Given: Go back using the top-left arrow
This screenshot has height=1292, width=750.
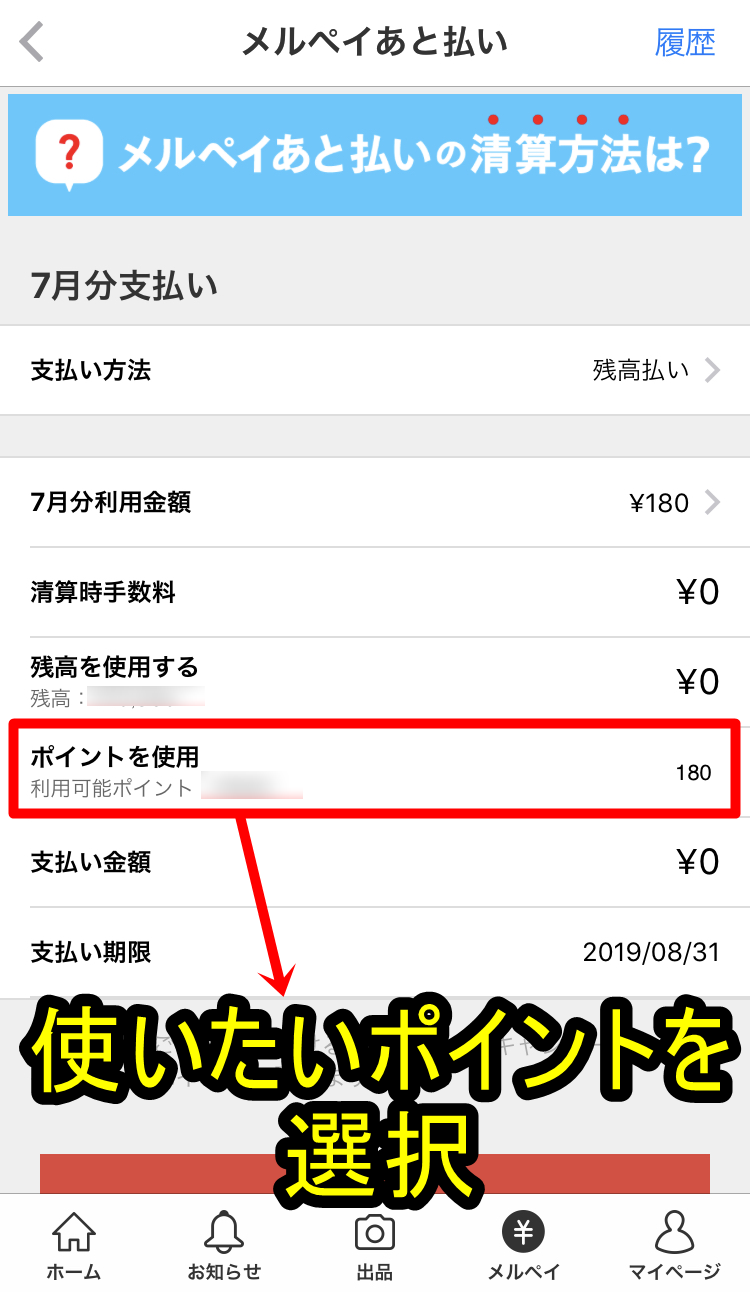Looking at the screenshot, I should [33, 43].
